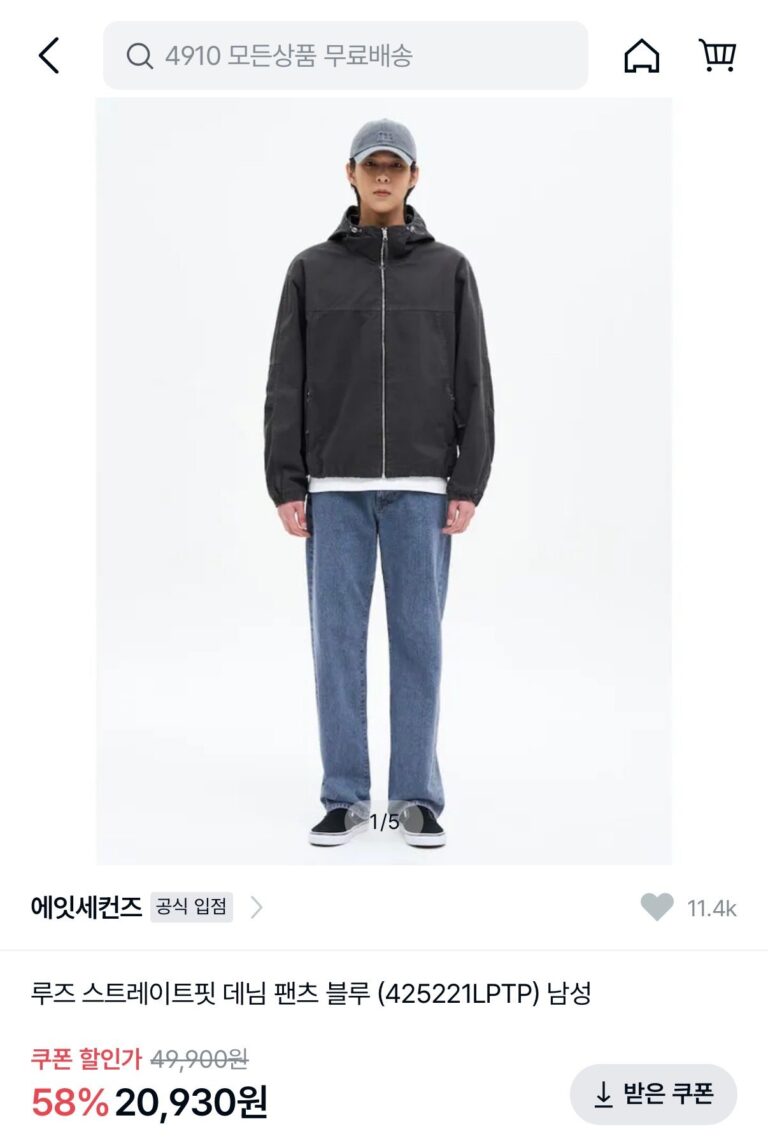Screen dimensions: 768x1148
Task: Like this product with the heart icon
Action: tap(657, 908)
